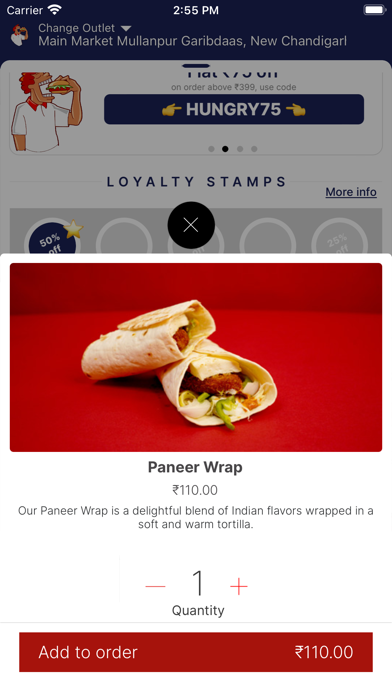Increase quantity with the plus button

coord(239,586)
